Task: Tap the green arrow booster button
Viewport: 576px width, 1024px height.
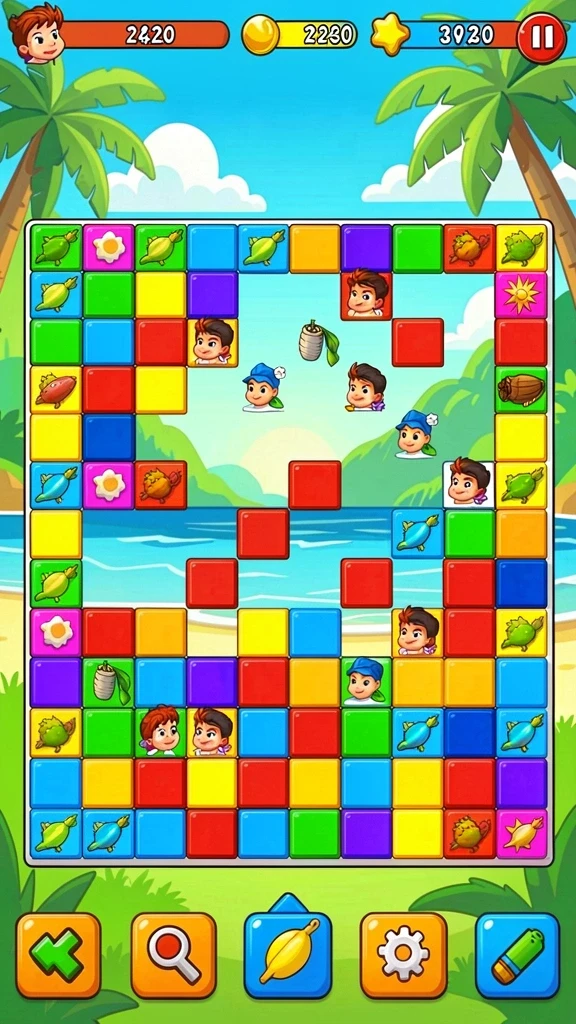Action: 58,955
